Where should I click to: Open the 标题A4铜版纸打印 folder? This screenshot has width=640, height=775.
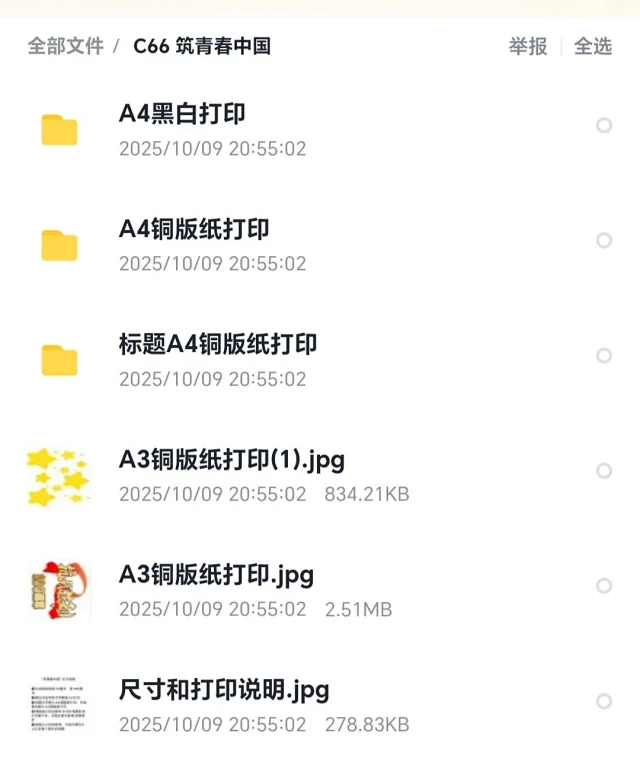click(218, 344)
